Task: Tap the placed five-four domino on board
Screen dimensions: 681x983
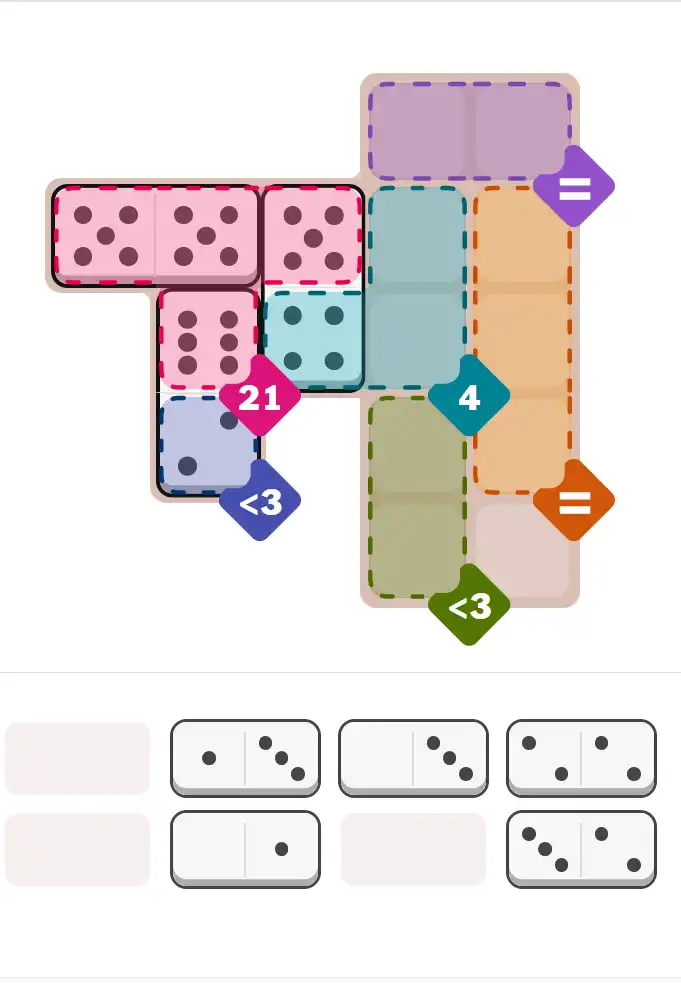Action: pos(312,288)
